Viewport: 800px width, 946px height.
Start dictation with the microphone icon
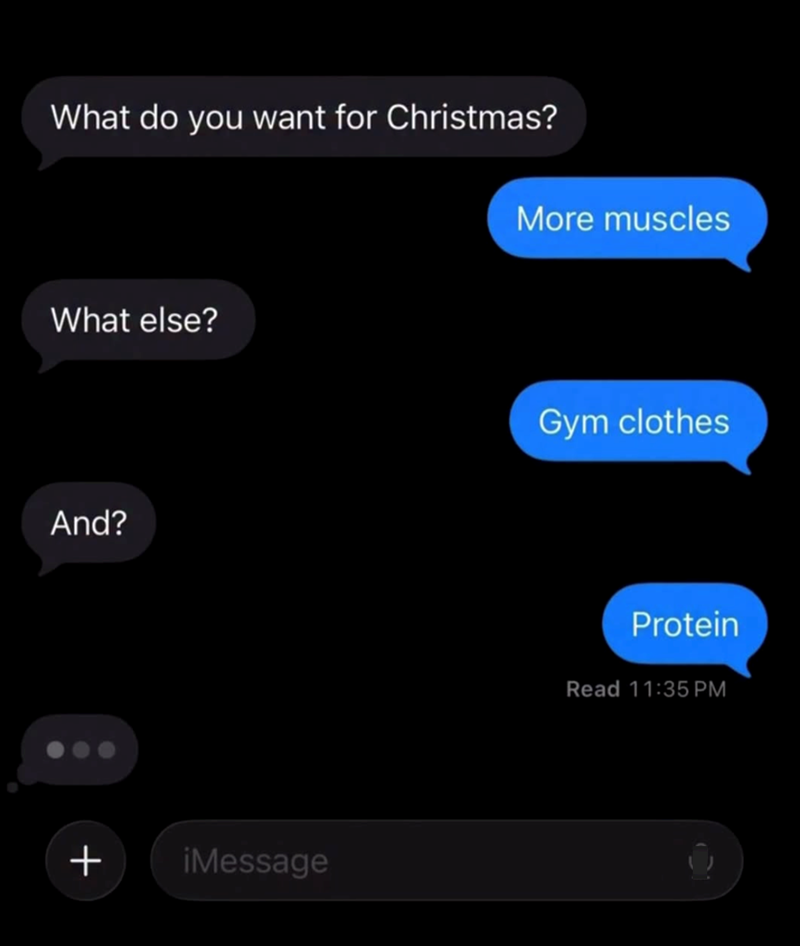[x=702, y=860]
